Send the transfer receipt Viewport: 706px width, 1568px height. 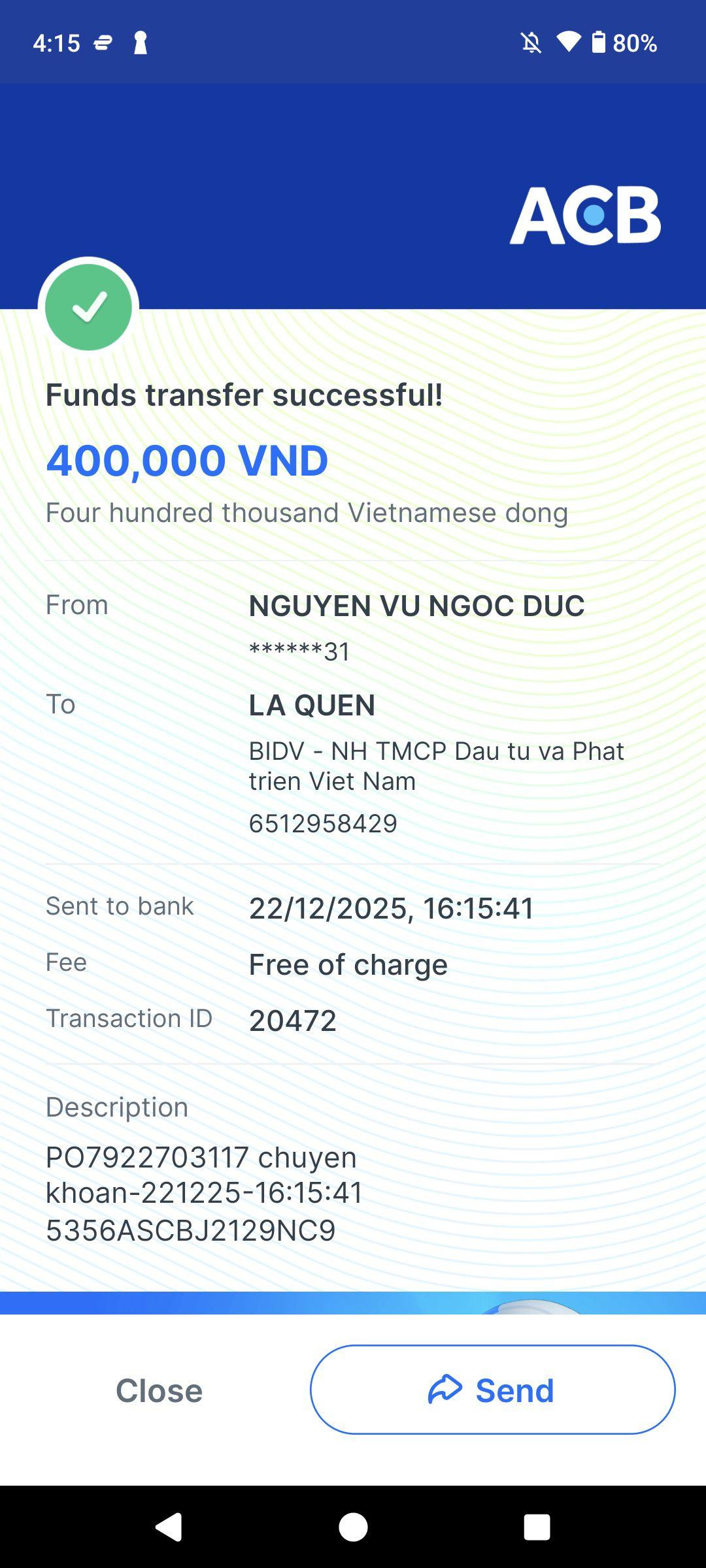click(x=492, y=1390)
